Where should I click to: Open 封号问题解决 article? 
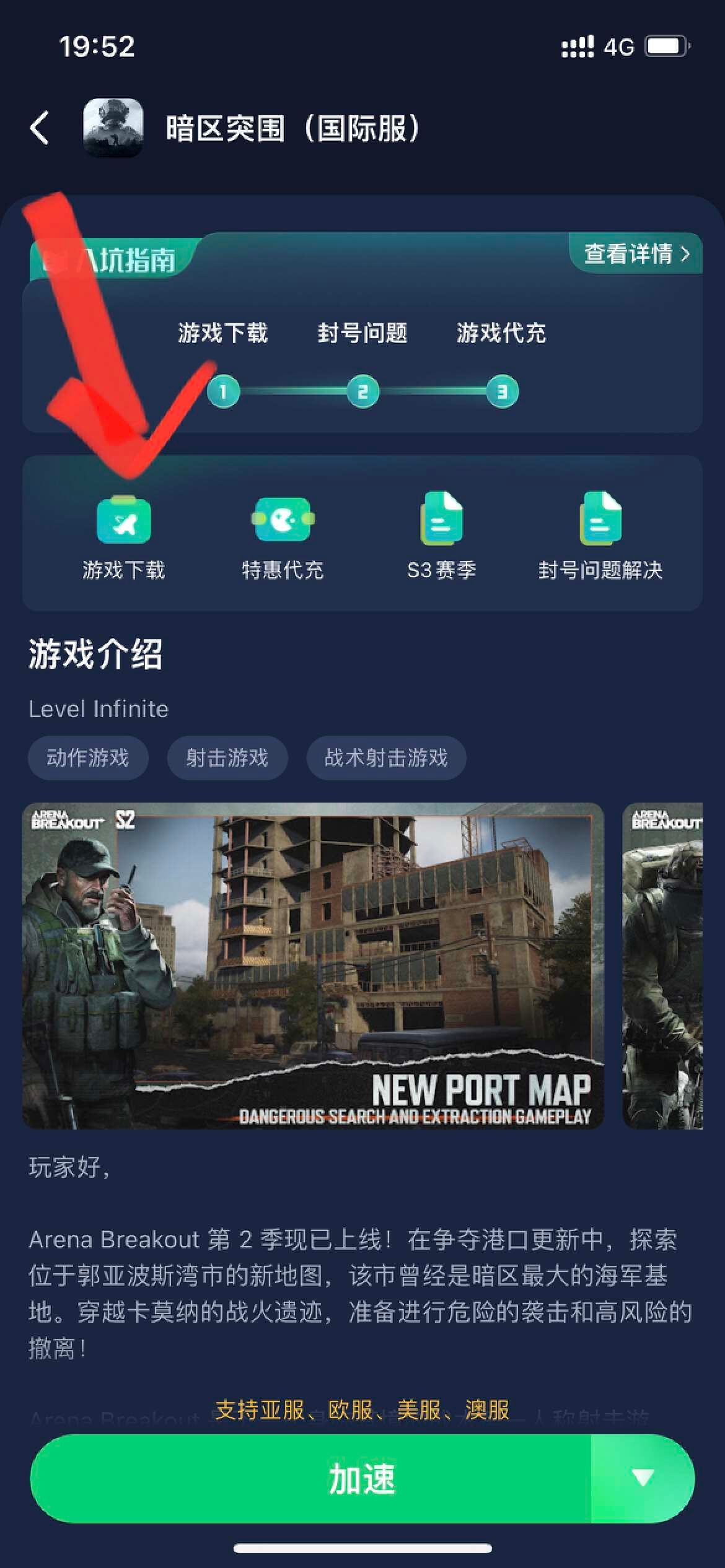click(600, 521)
